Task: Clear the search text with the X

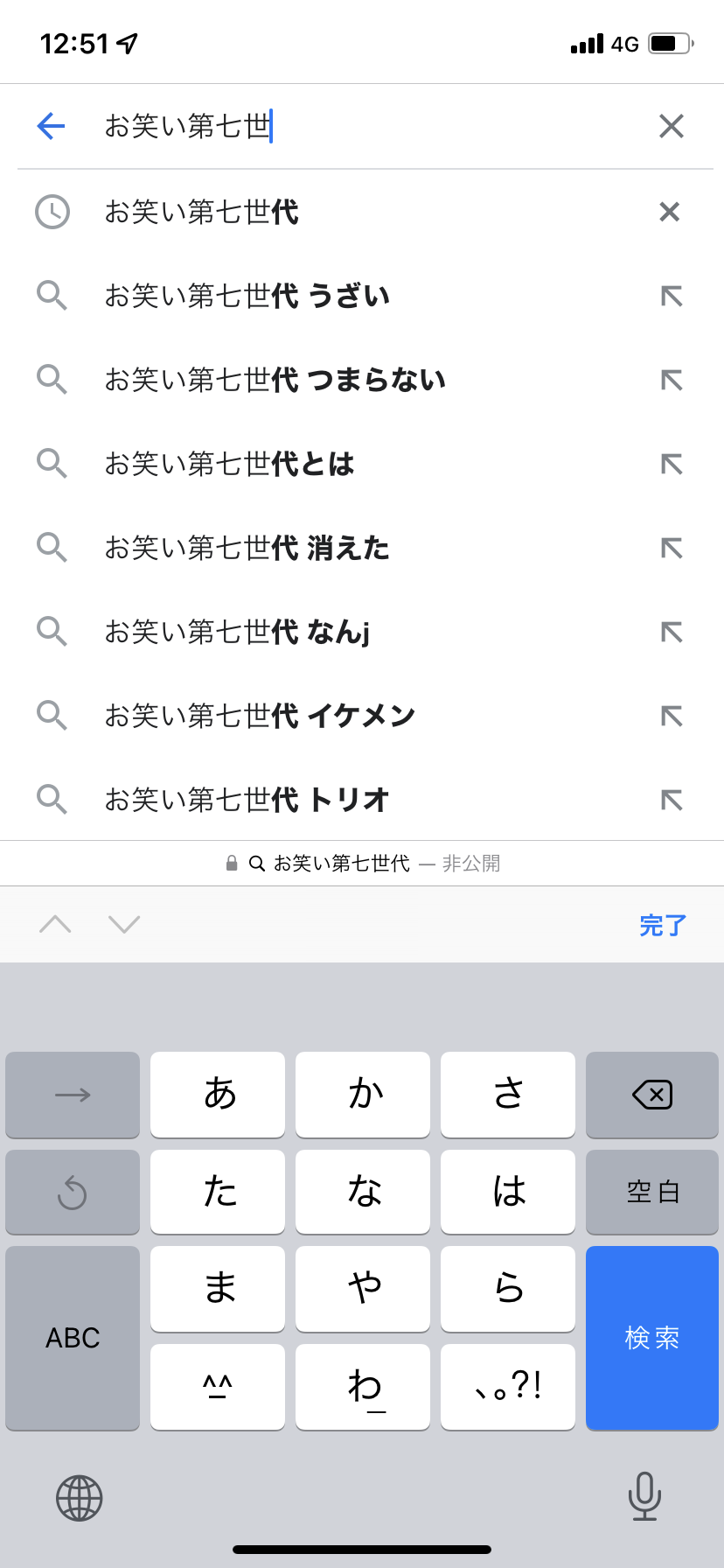Action: [x=671, y=127]
